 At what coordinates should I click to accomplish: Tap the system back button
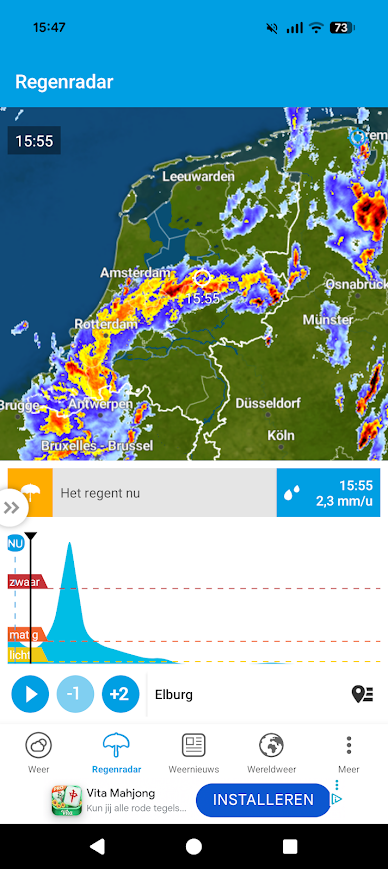pos(97,846)
